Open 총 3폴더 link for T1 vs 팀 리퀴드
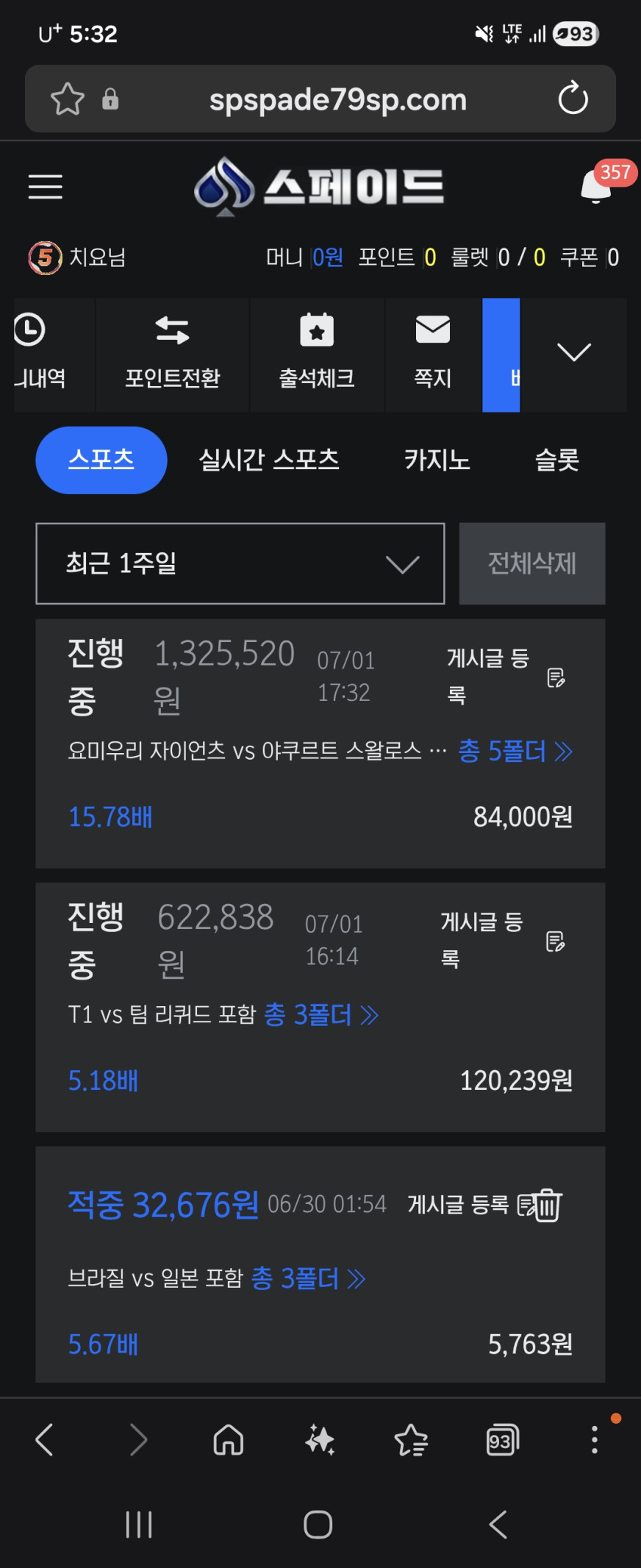The image size is (641, 1568). 320,1015
